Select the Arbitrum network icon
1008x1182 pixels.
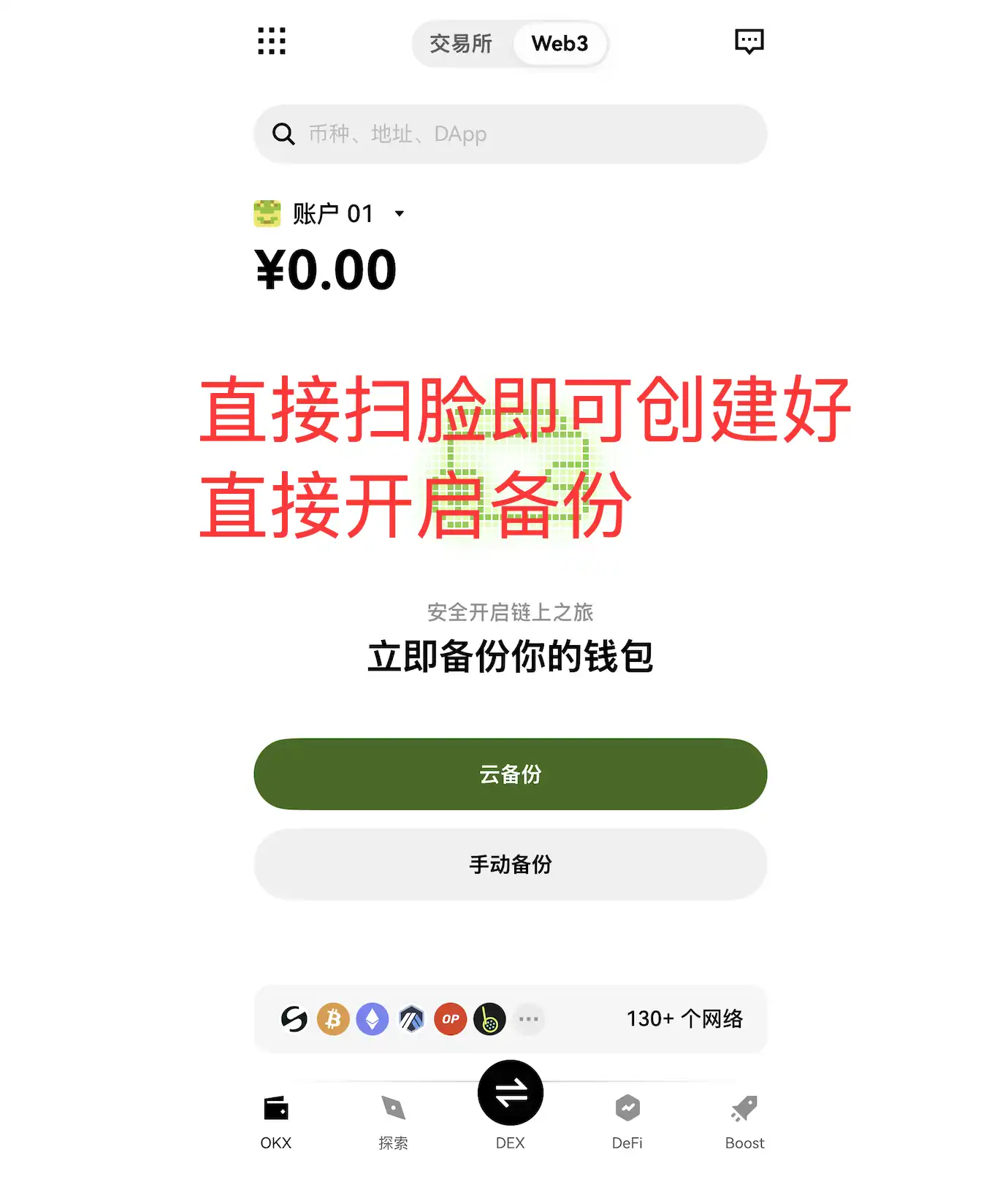pyautogui.click(x=411, y=1018)
